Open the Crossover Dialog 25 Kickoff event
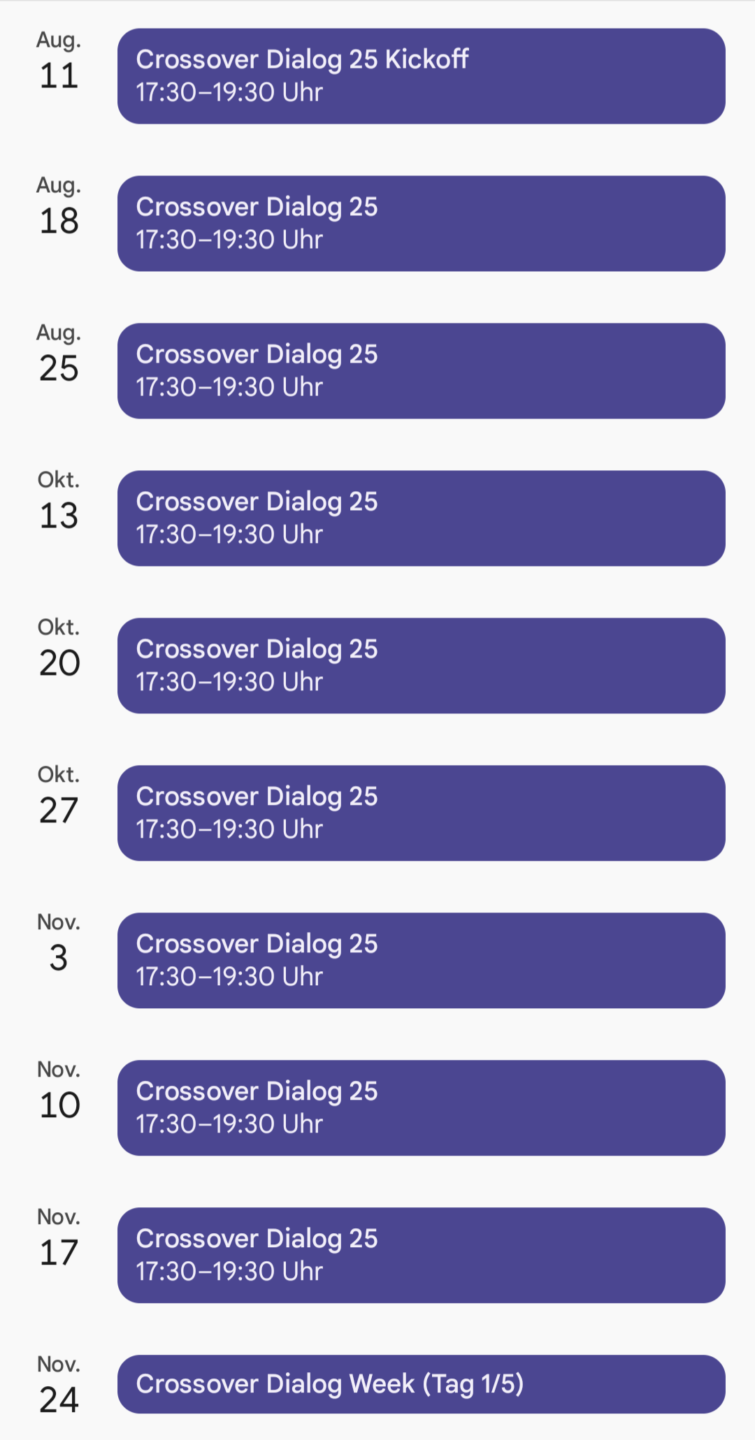 coord(421,76)
